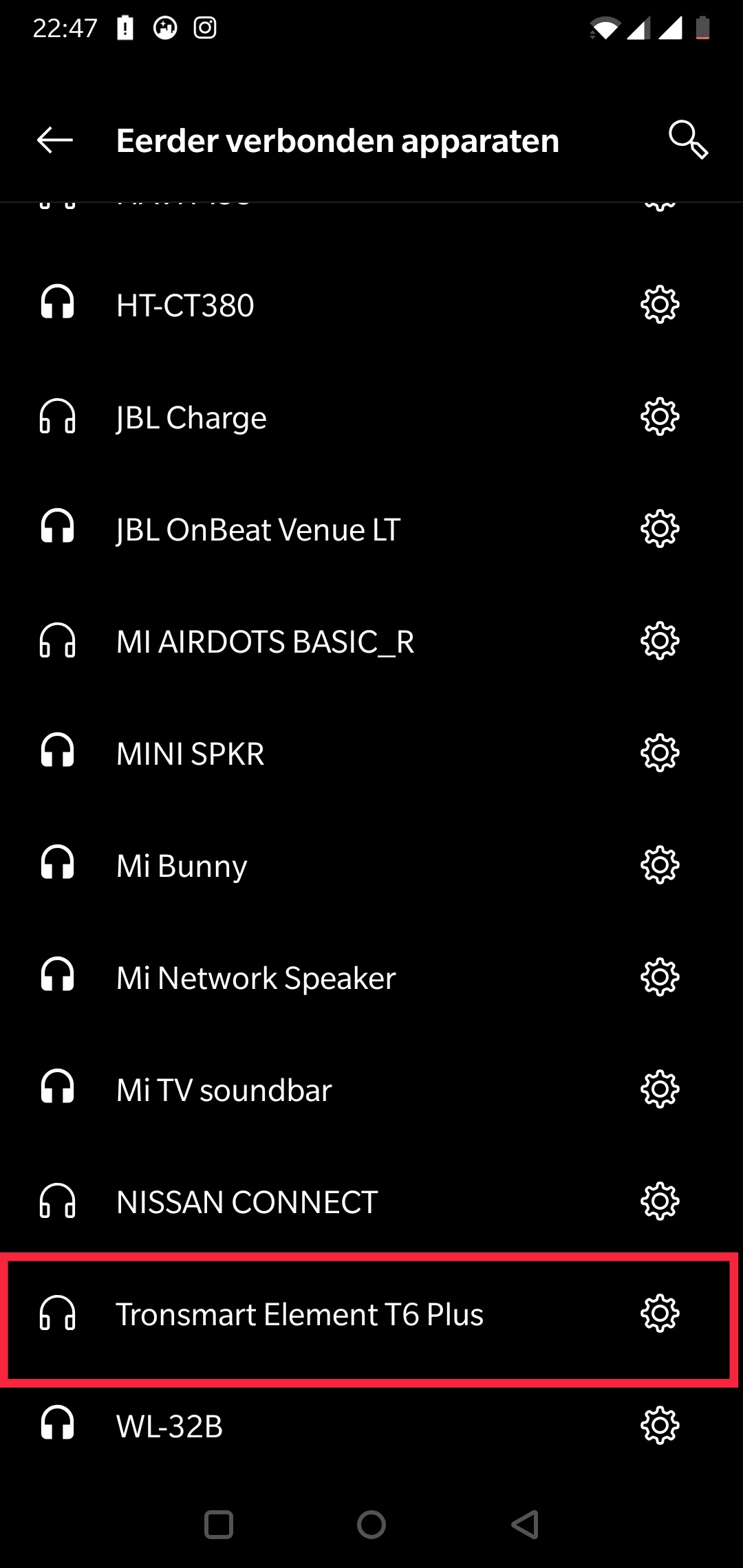Open settings gear for MINI SPKR
Image resolution: width=743 pixels, height=1568 pixels.
click(660, 752)
